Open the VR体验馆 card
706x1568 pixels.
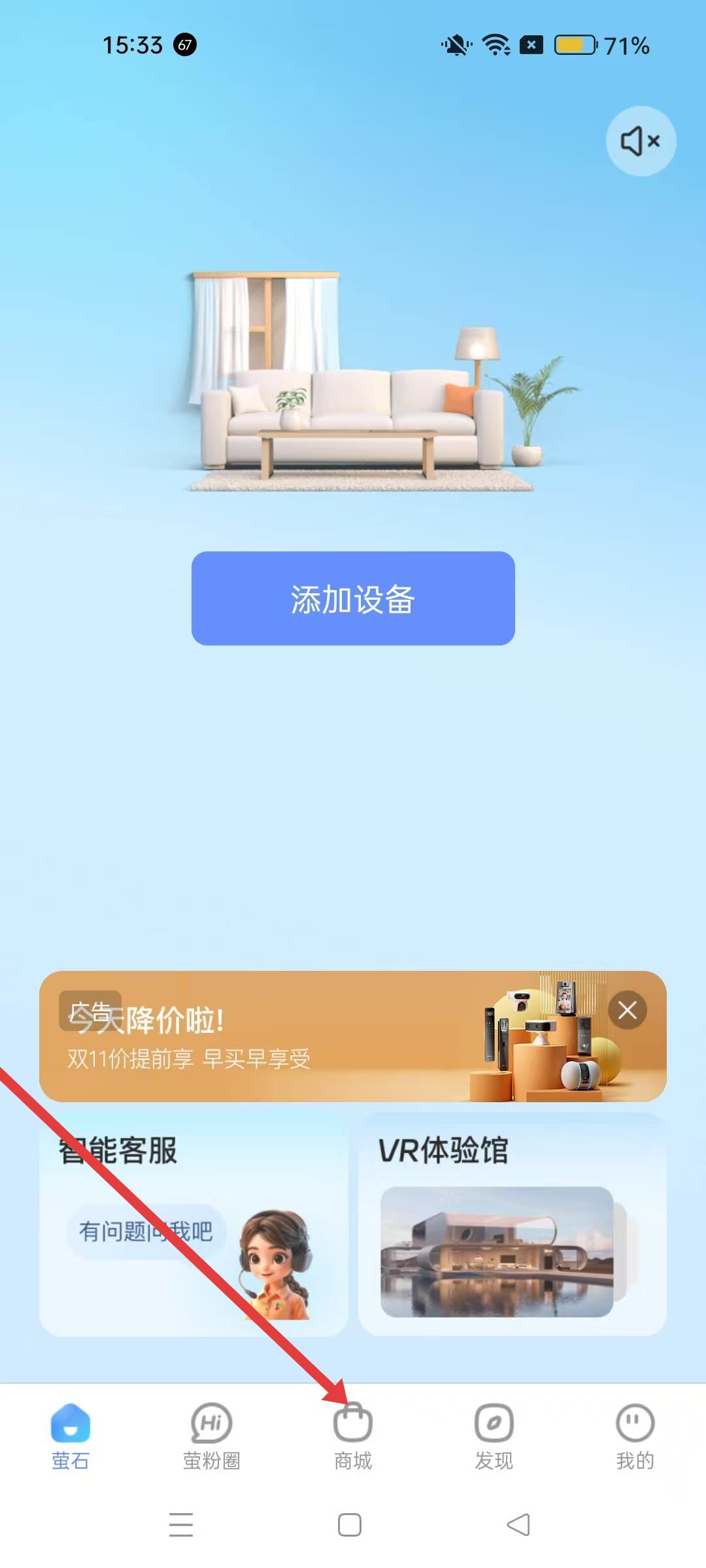click(x=513, y=1224)
